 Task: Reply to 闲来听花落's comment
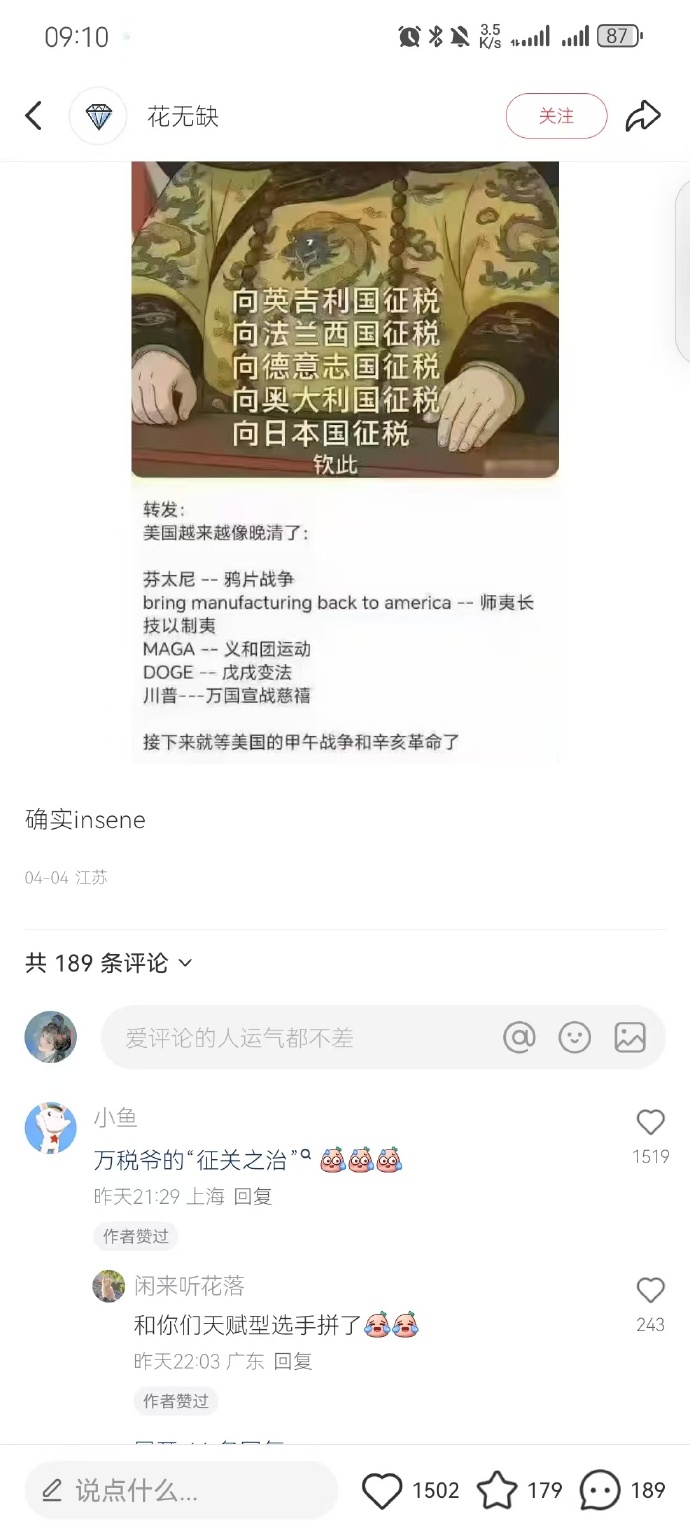pos(293,1361)
